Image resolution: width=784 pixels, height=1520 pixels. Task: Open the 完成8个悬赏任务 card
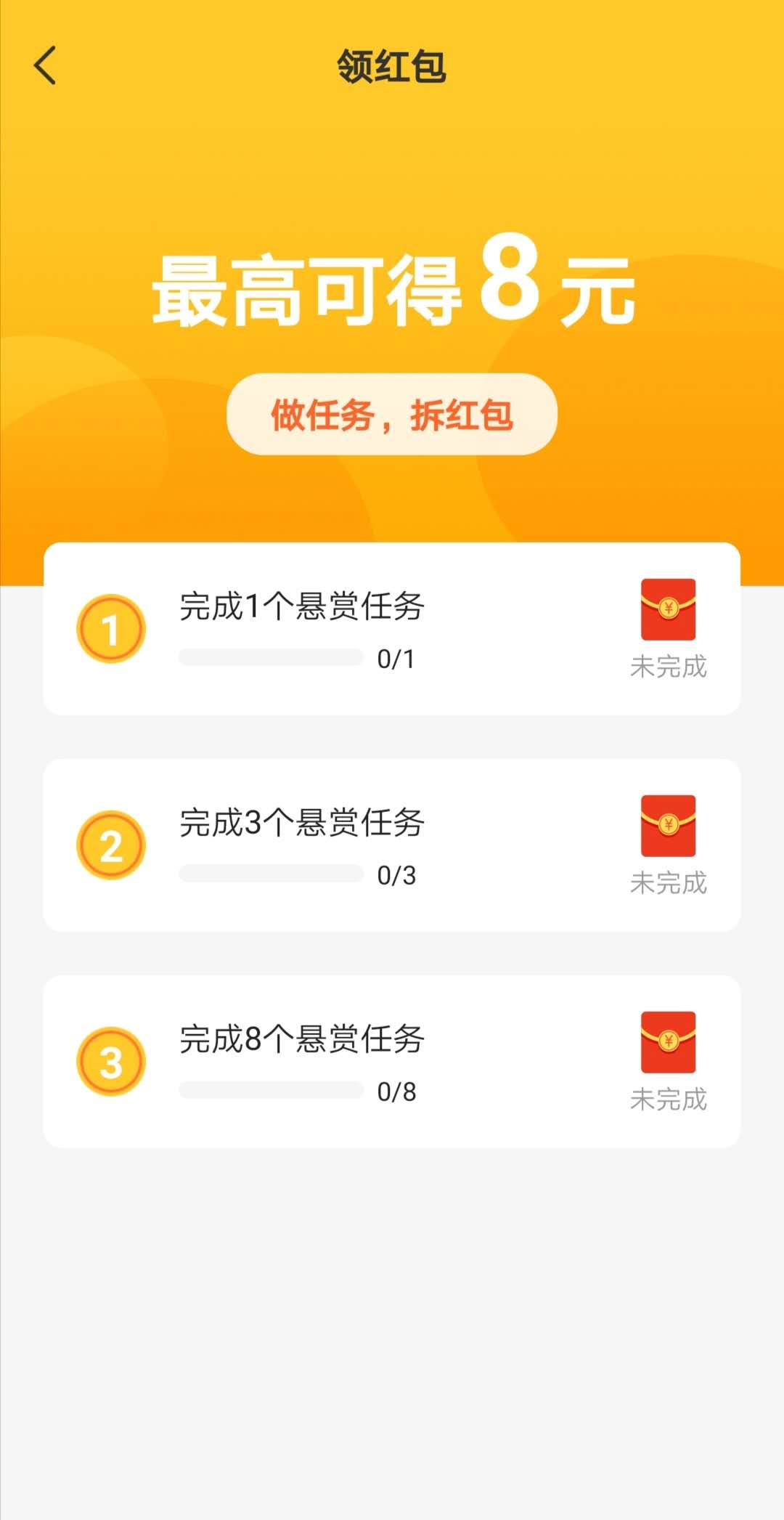[x=392, y=1062]
